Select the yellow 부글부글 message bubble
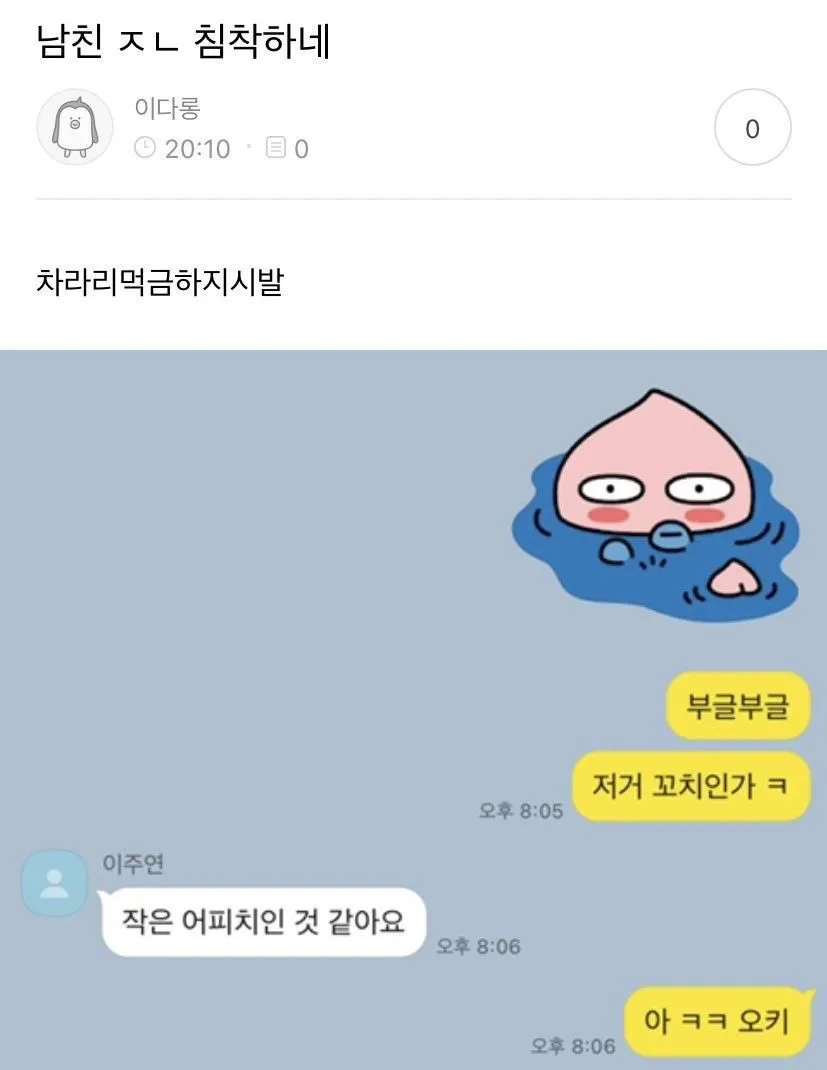 (x=737, y=706)
